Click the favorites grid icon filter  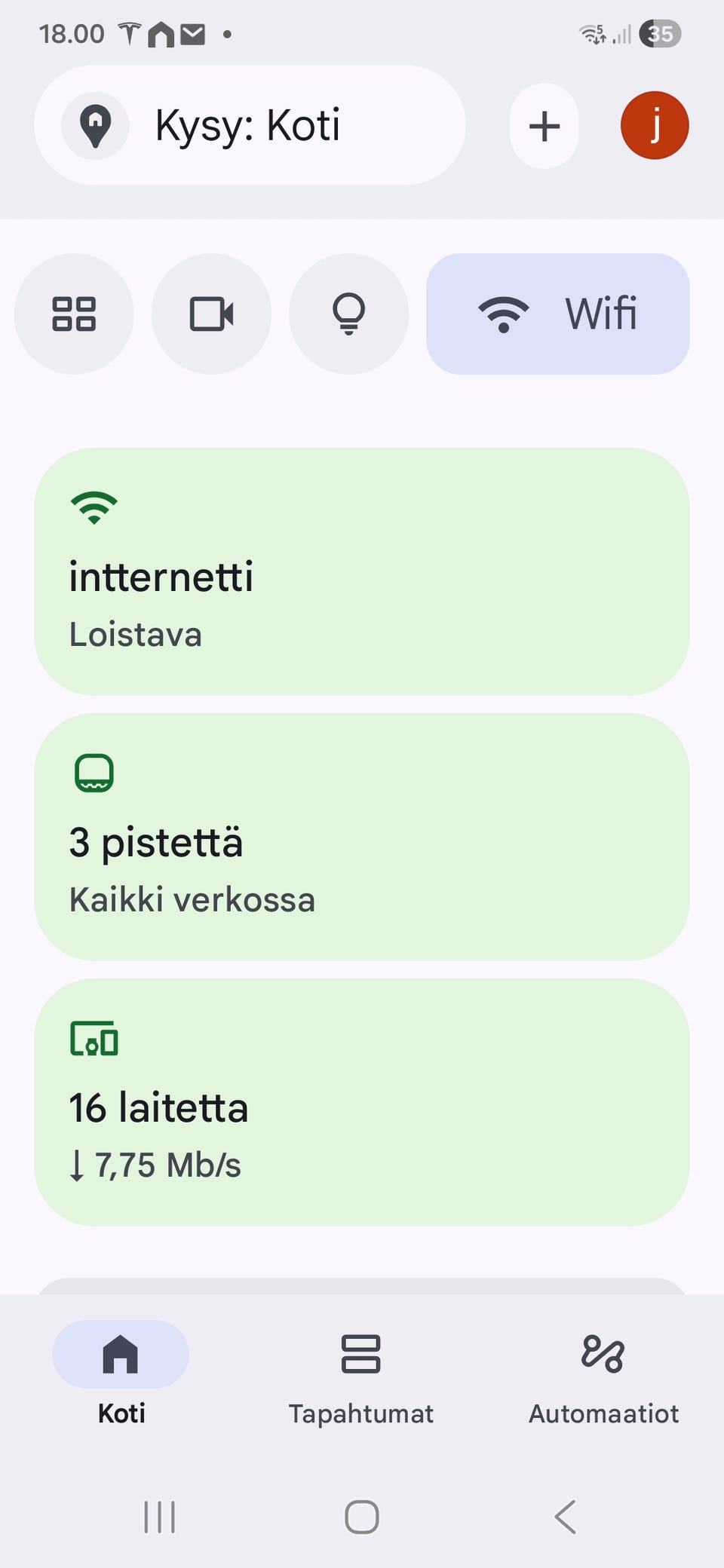(74, 314)
